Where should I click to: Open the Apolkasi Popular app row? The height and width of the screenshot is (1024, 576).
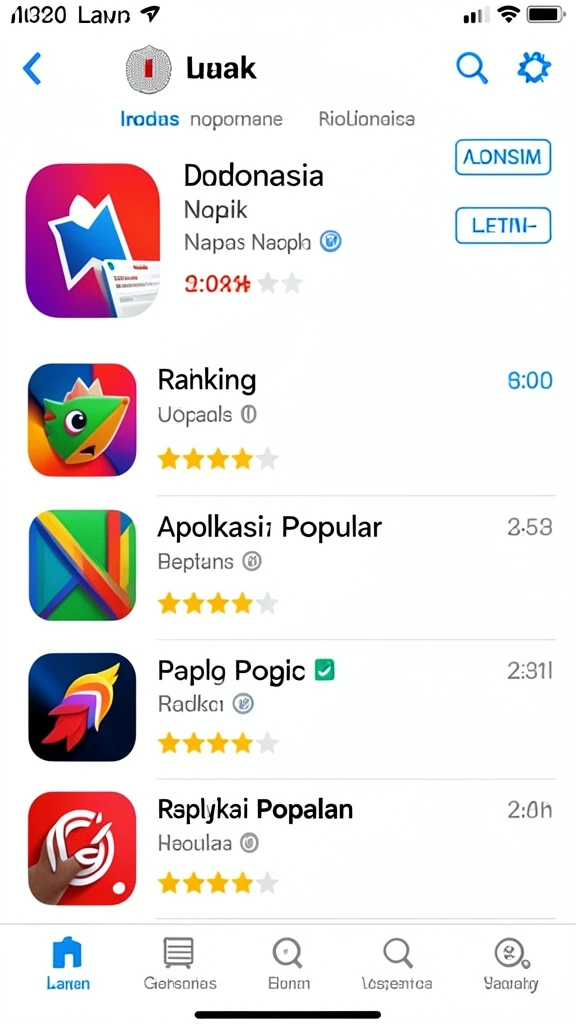coord(291,566)
